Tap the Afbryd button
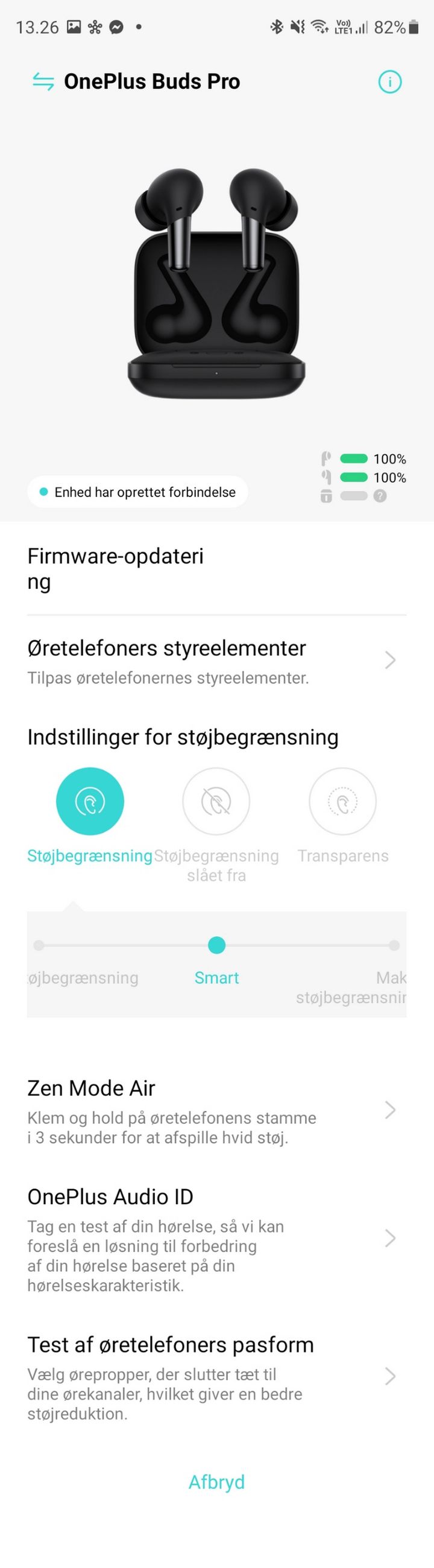The image size is (434, 1568). [x=216, y=1482]
